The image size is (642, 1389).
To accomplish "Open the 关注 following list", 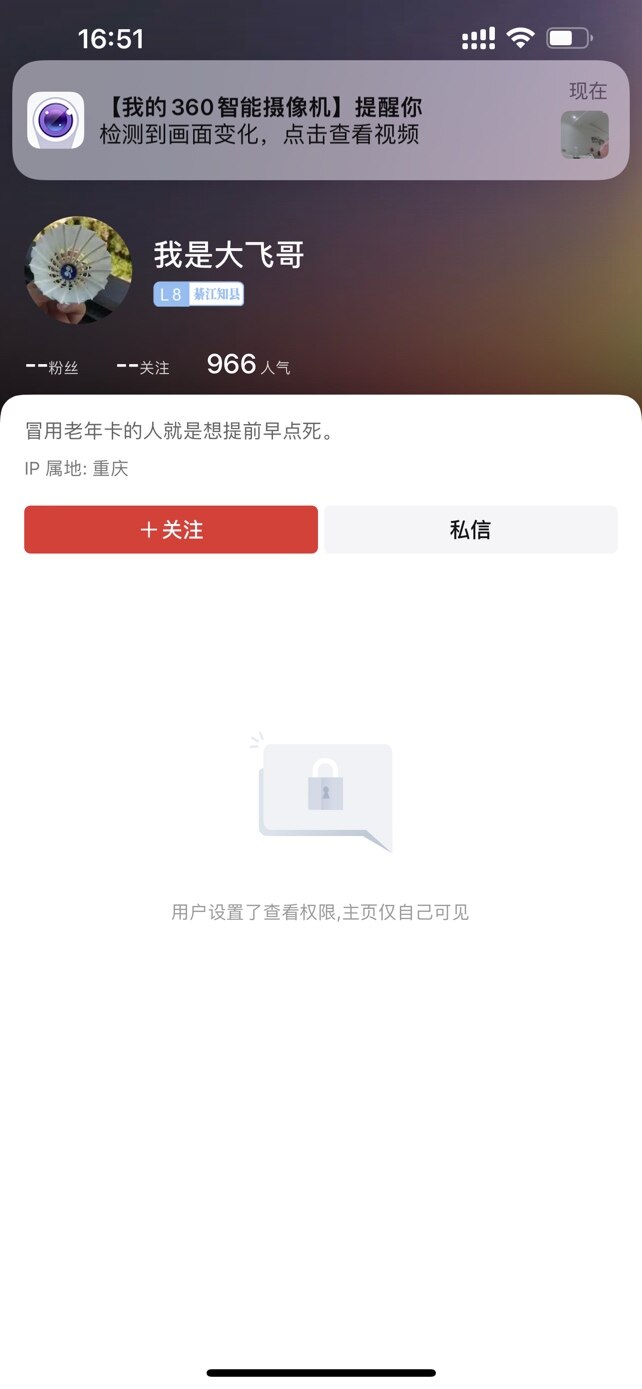I will click(x=143, y=366).
